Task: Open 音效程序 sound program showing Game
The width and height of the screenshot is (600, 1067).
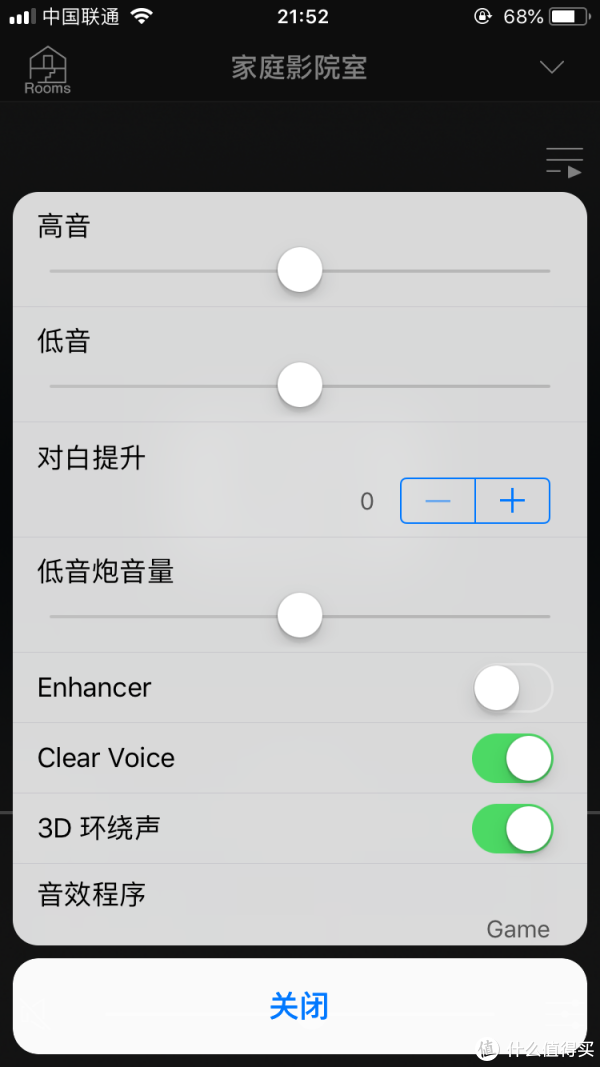Action: point(299,905)
